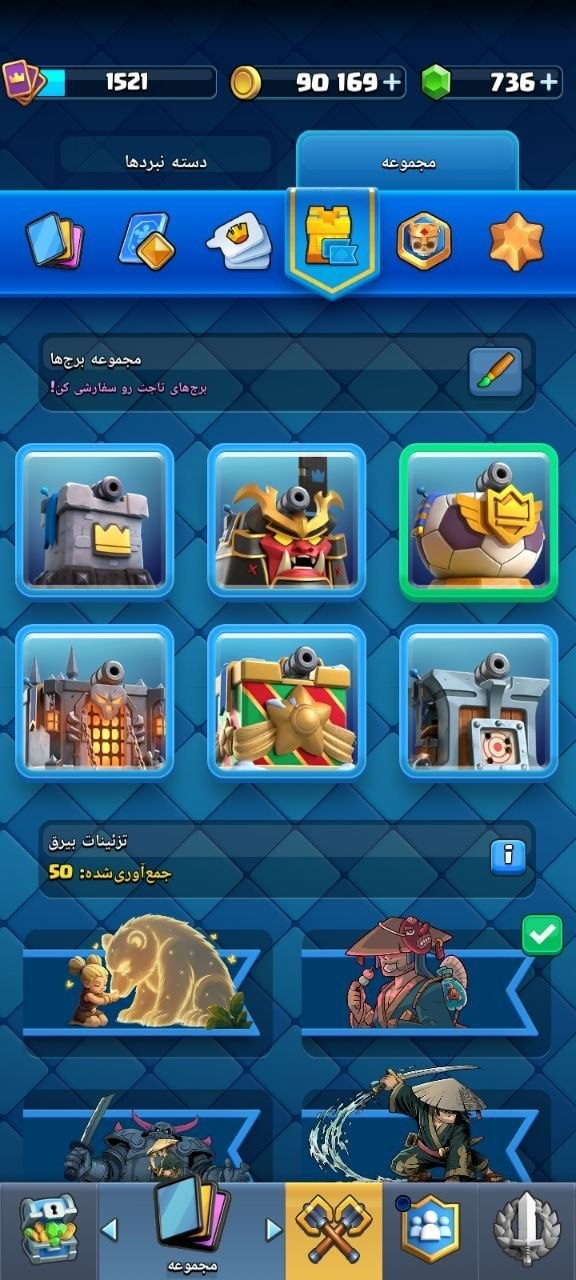Viewport: 576px width, 1280px height.
Task: Switch to the دسته نبردها tab
Action: (166, 161)
